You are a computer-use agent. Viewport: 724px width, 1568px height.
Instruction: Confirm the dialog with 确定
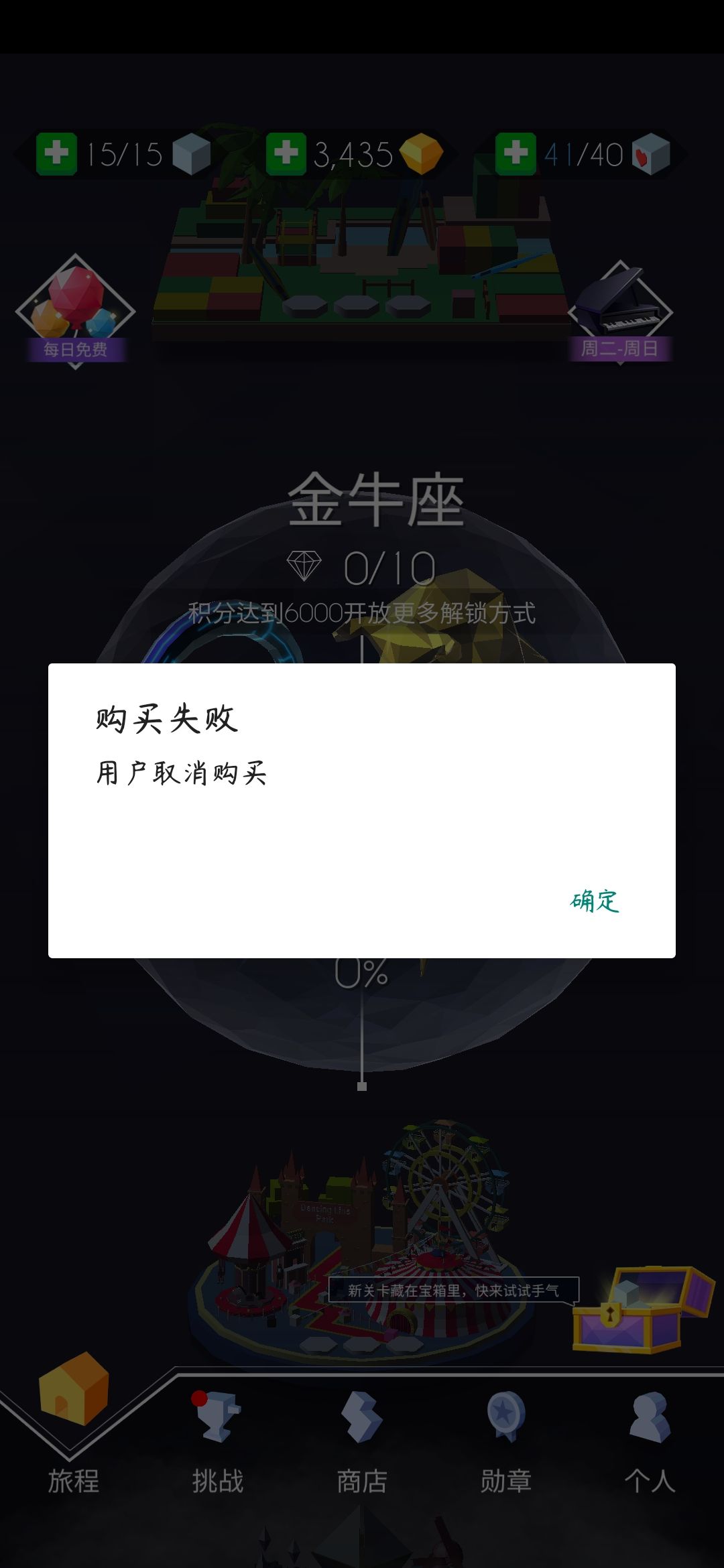(595, 901)
